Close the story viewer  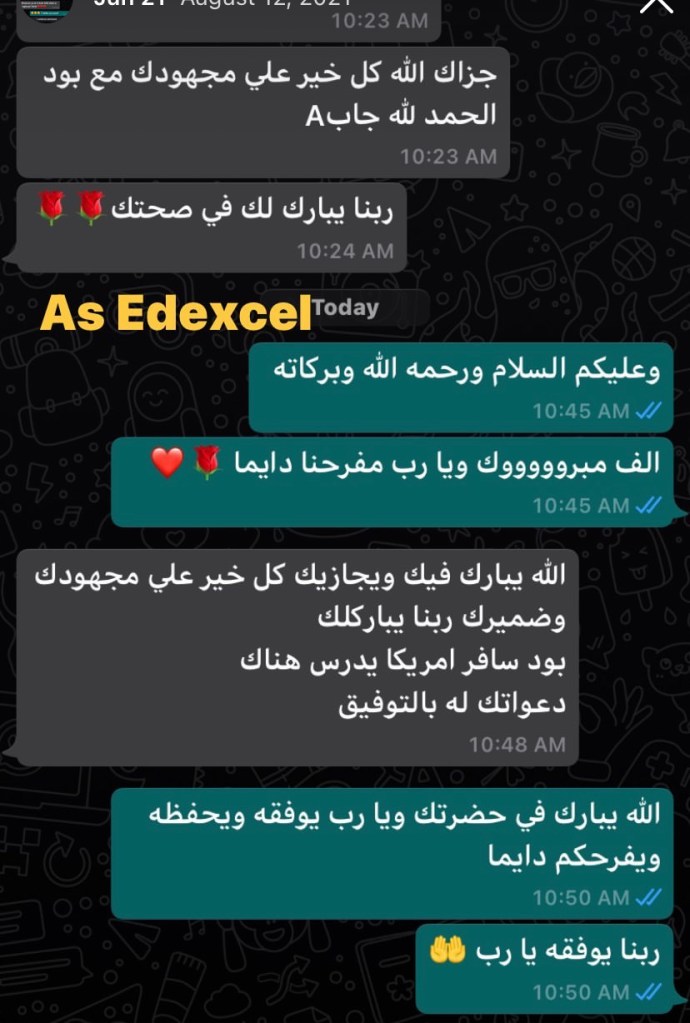click(657, 5)
